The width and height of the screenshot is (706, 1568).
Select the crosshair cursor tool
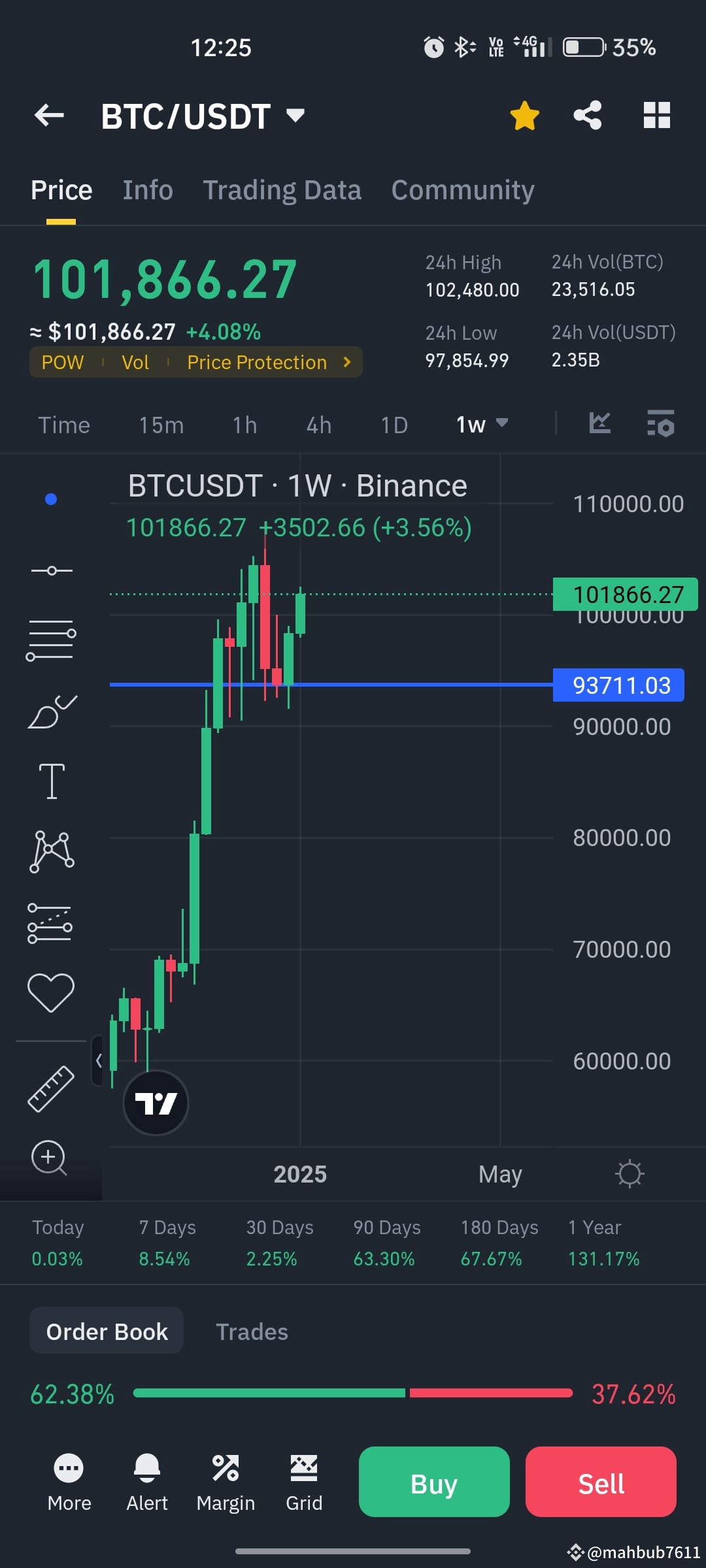click(52, 570)
